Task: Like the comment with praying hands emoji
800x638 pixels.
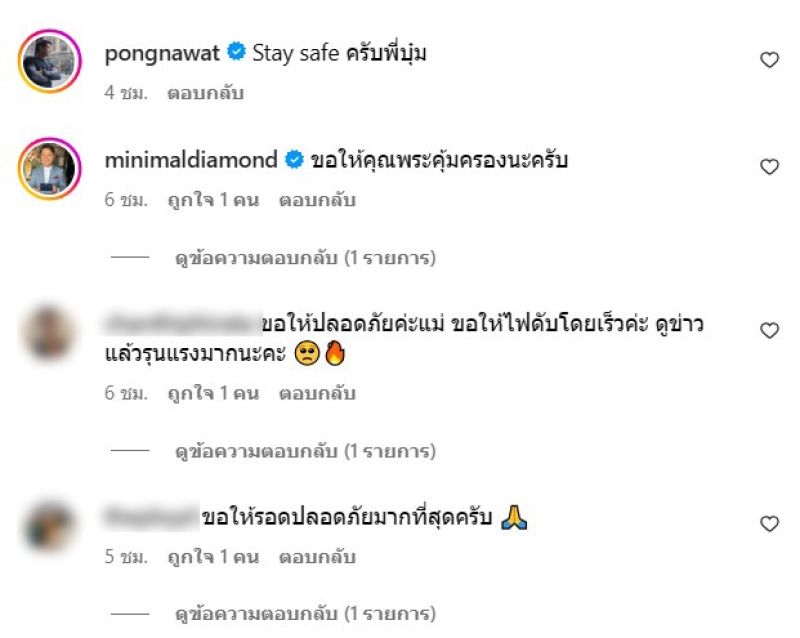Action: click(x=769, y=524)
